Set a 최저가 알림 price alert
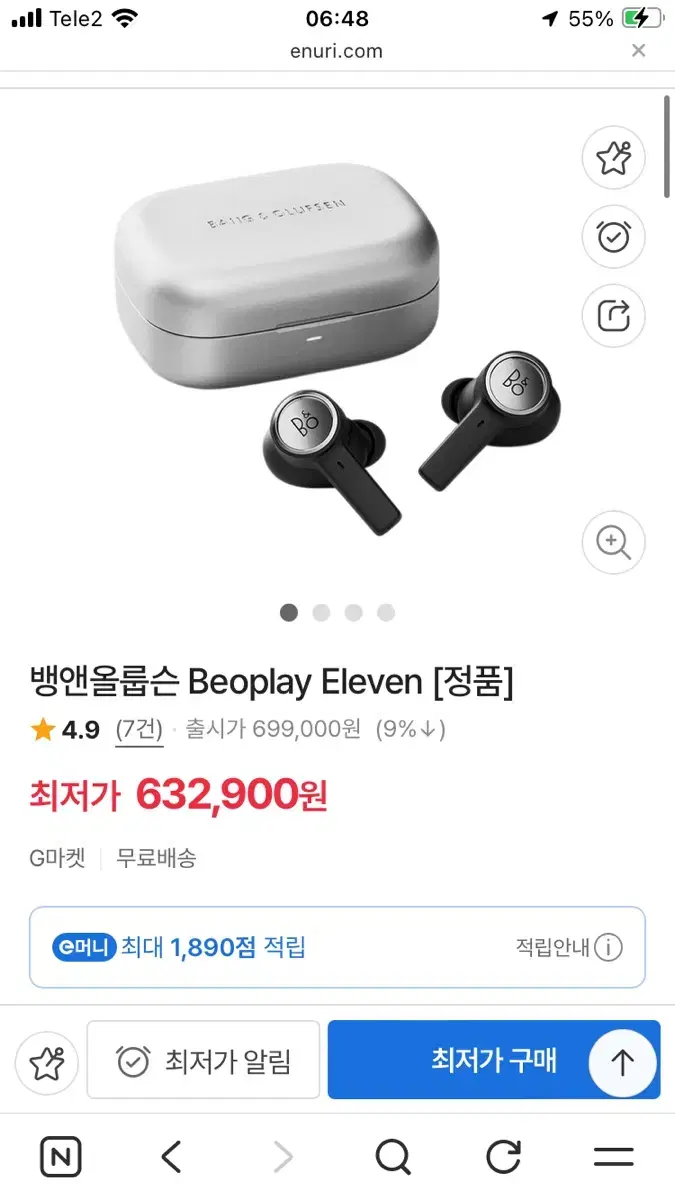The image size is (675, 1200). (203, 1060)
